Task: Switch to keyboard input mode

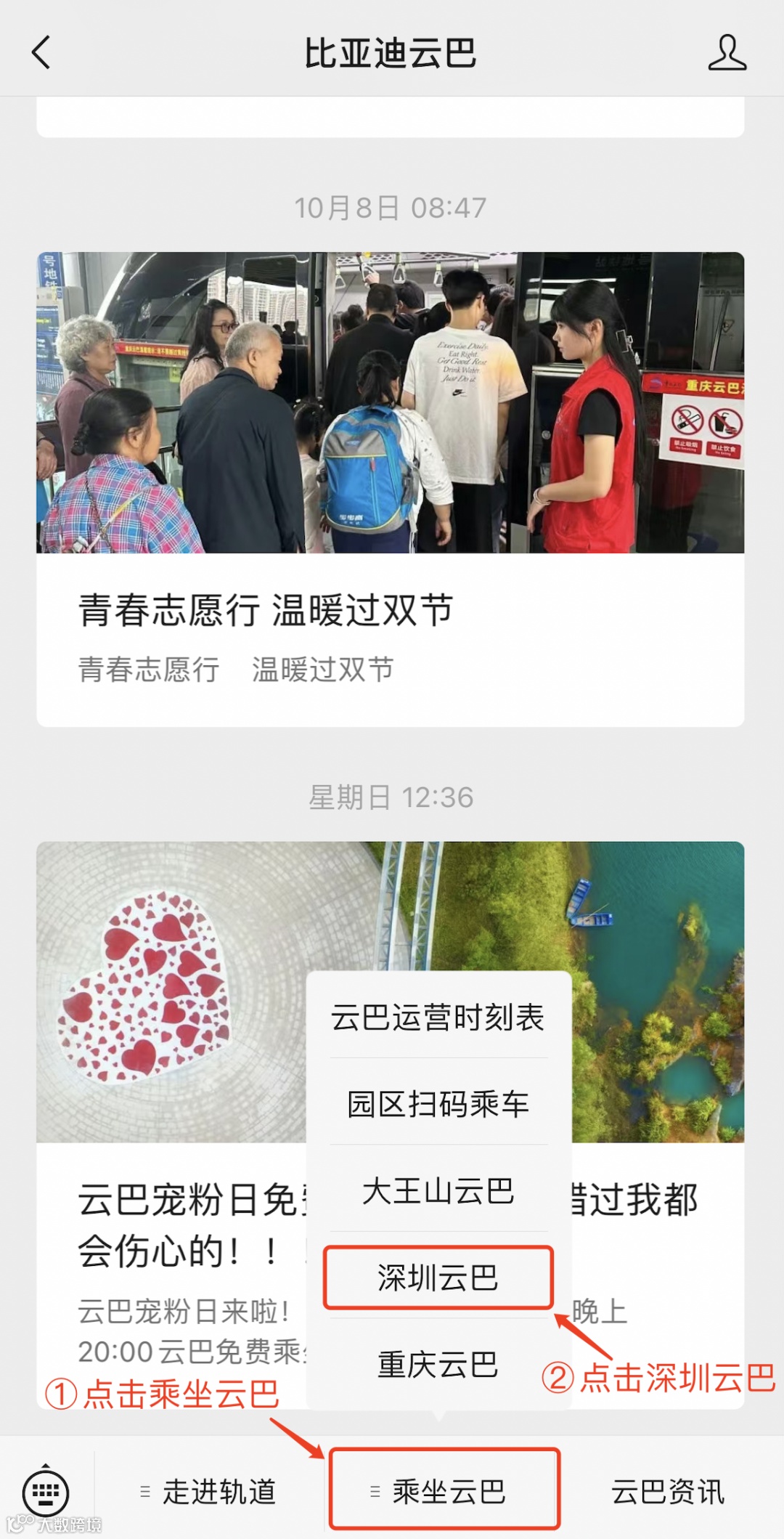Action: pos(46,1493)
